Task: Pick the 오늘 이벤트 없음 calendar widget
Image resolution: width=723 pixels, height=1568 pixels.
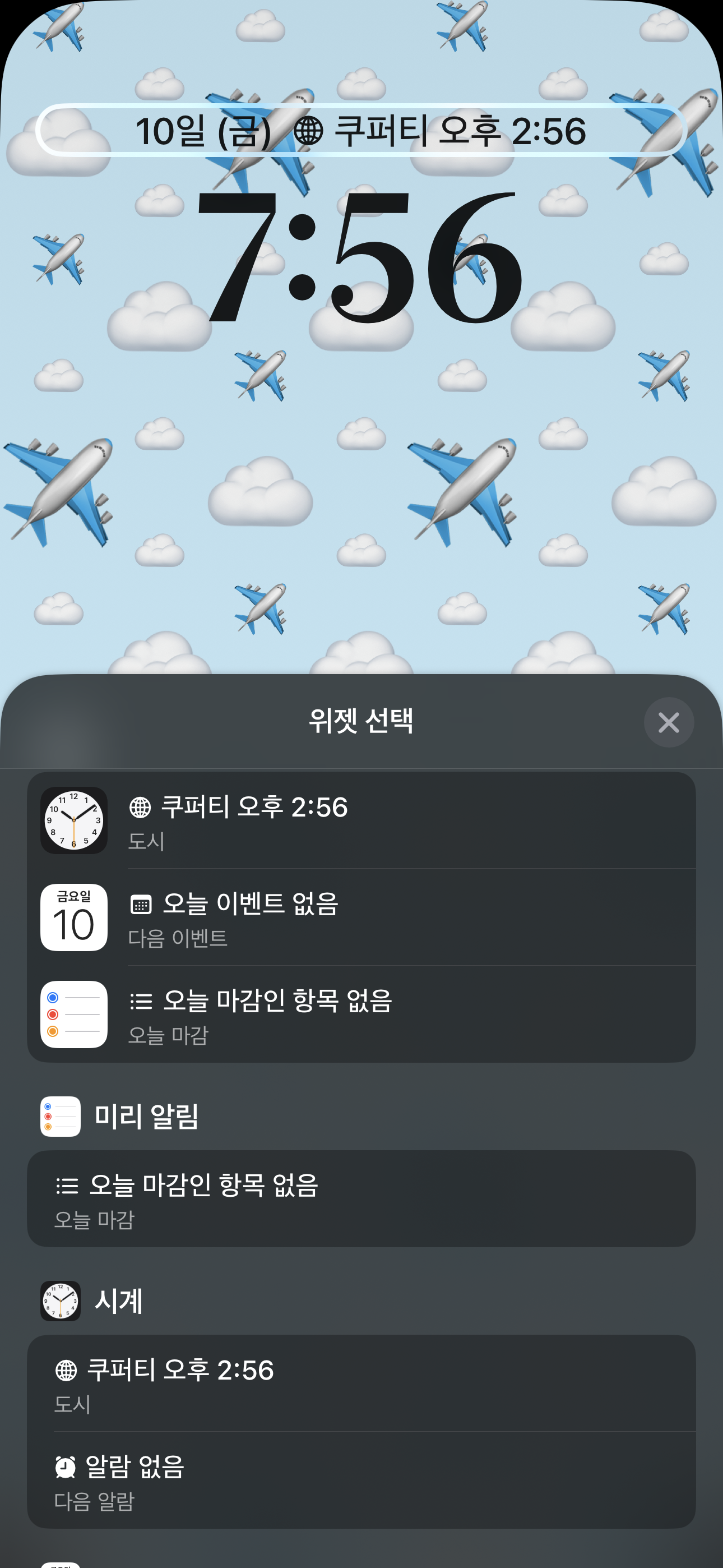Action: 361,917
